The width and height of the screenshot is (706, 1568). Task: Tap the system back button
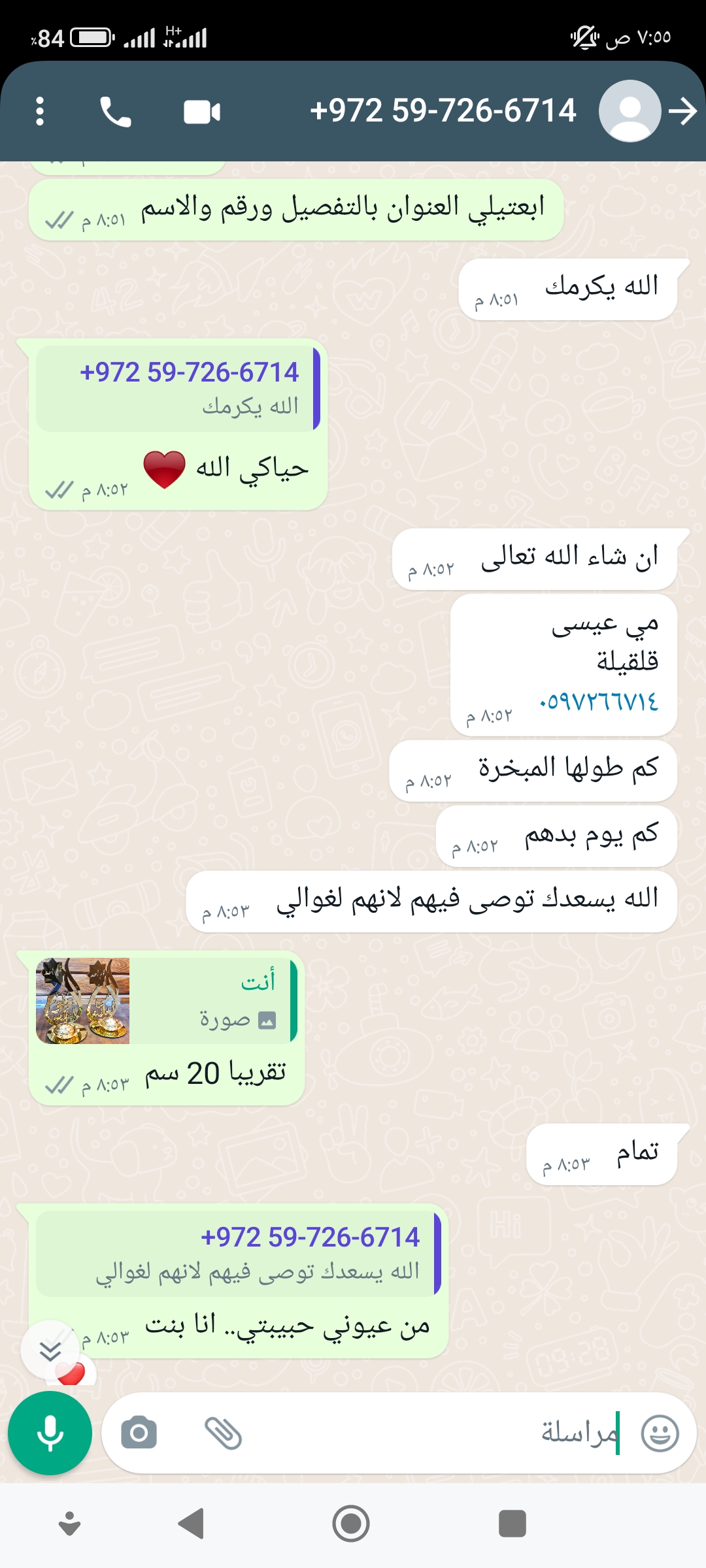click(x=192, y=1524)
